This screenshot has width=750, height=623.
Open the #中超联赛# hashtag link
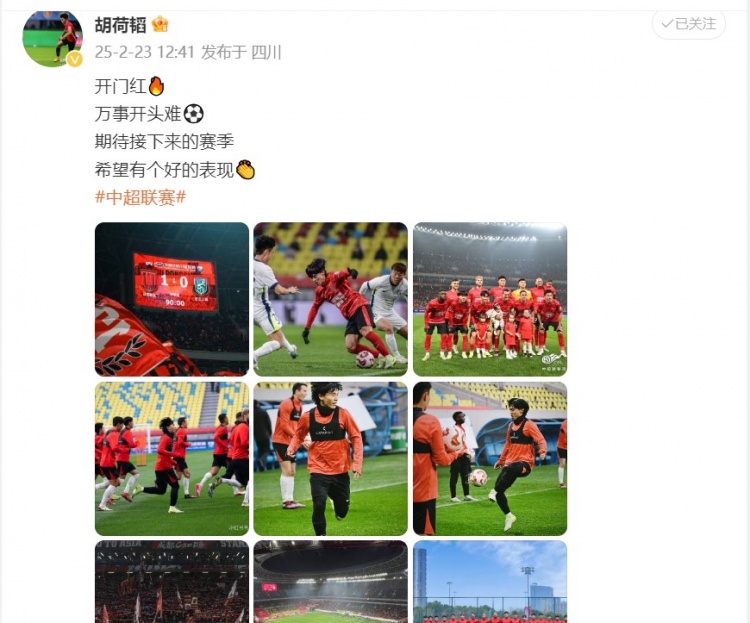[x=140, y=197]
